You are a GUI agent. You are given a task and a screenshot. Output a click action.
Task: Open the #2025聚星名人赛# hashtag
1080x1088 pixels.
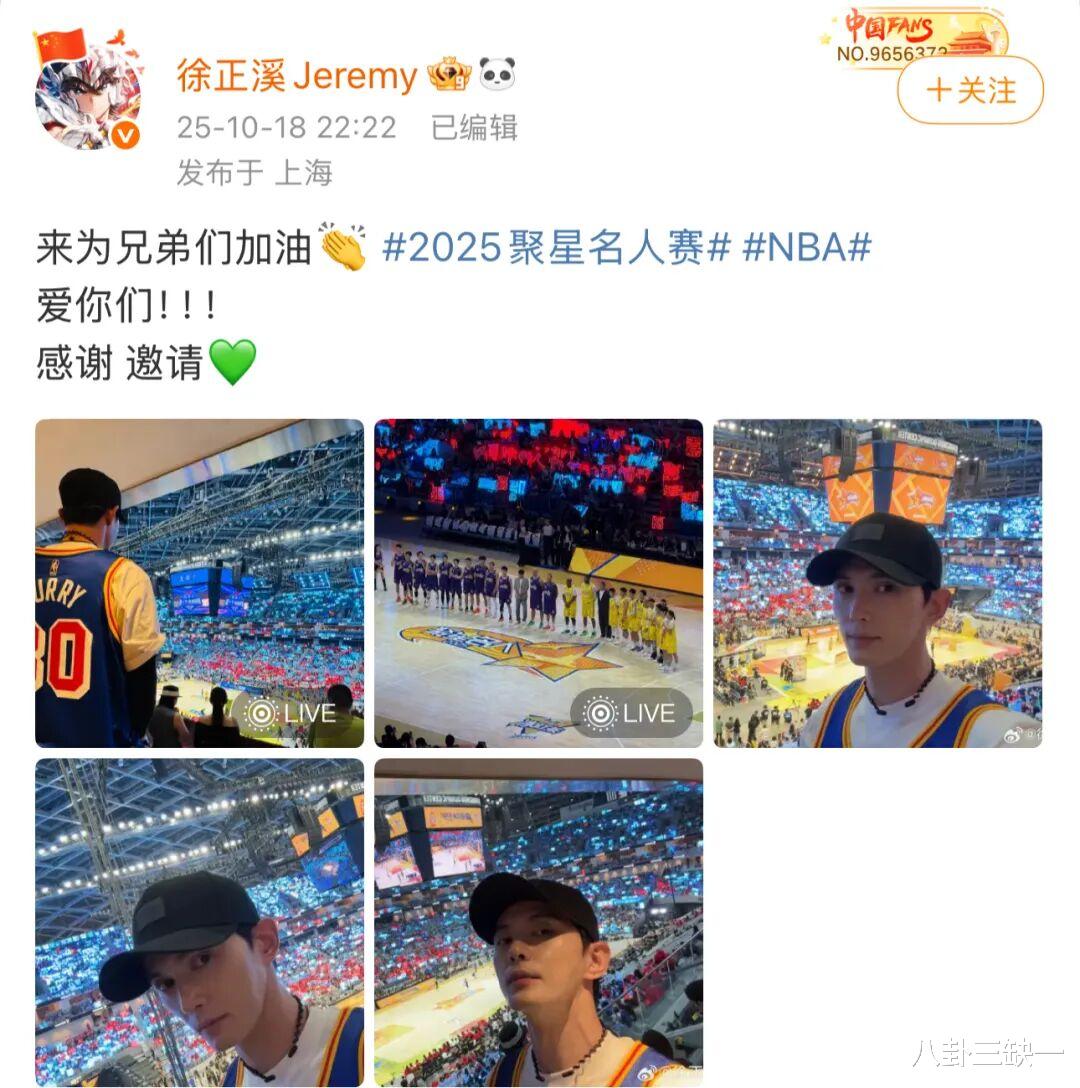pyautogui.click(x=555, y=248)
